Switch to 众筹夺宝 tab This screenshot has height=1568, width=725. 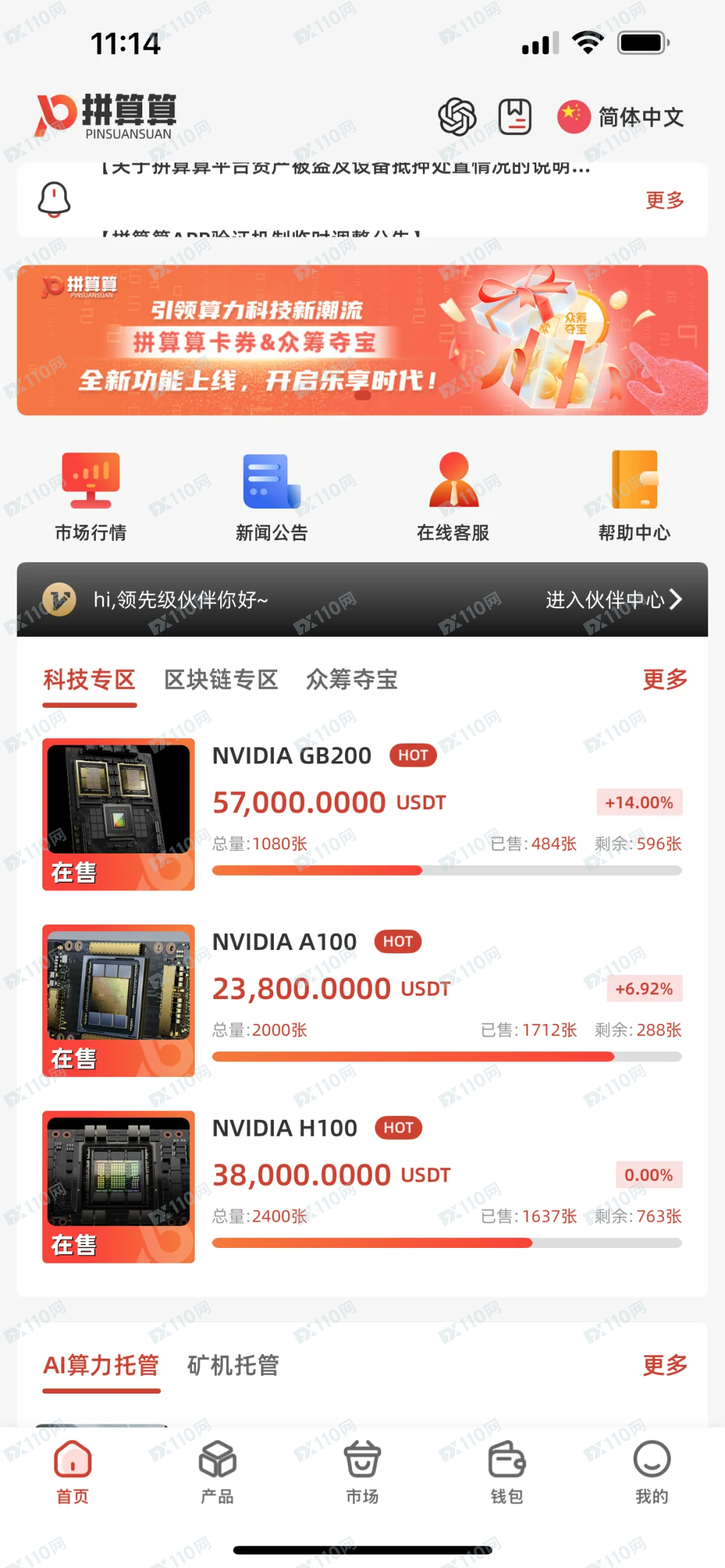pos(352,680)
